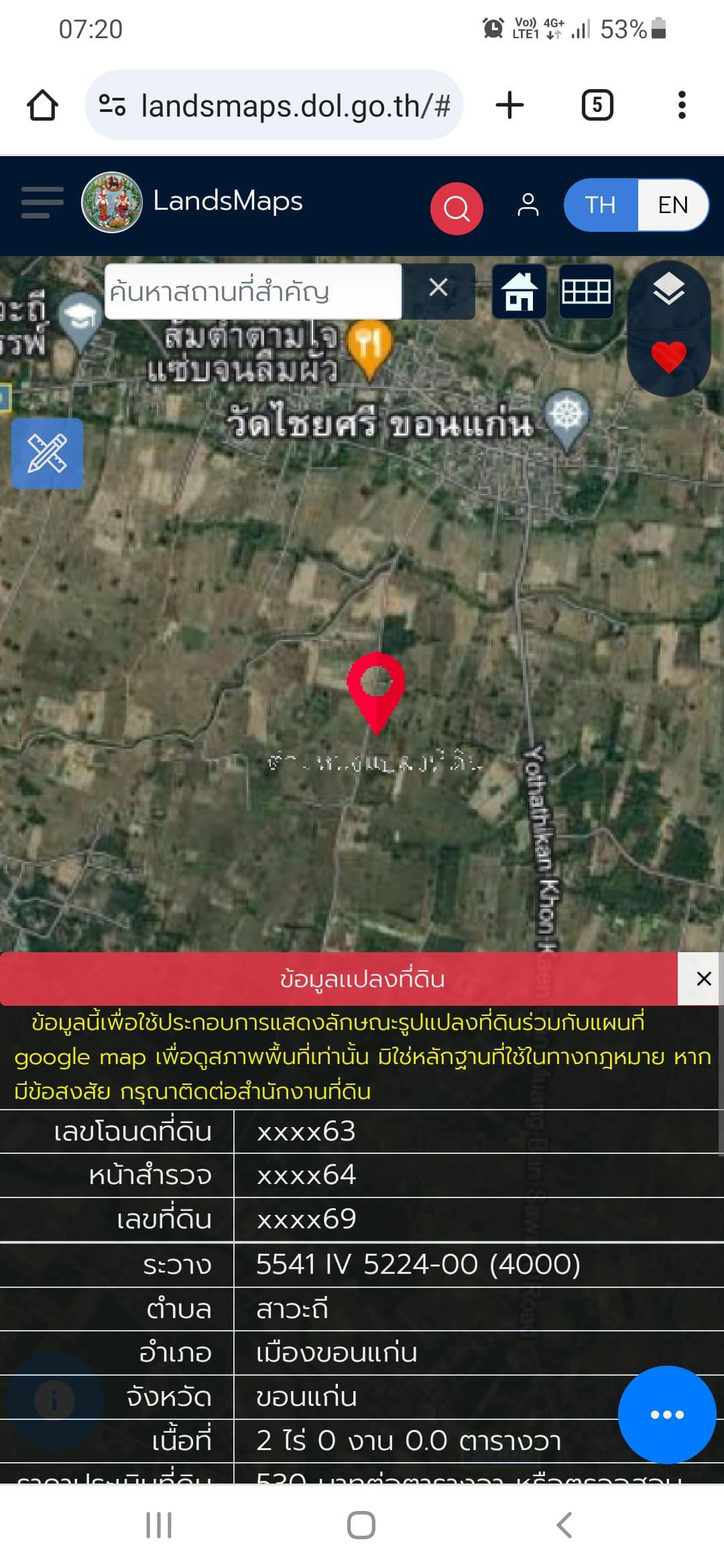The image size is (724, 1568).
Task: Open the browser home page
Action: 42,105
